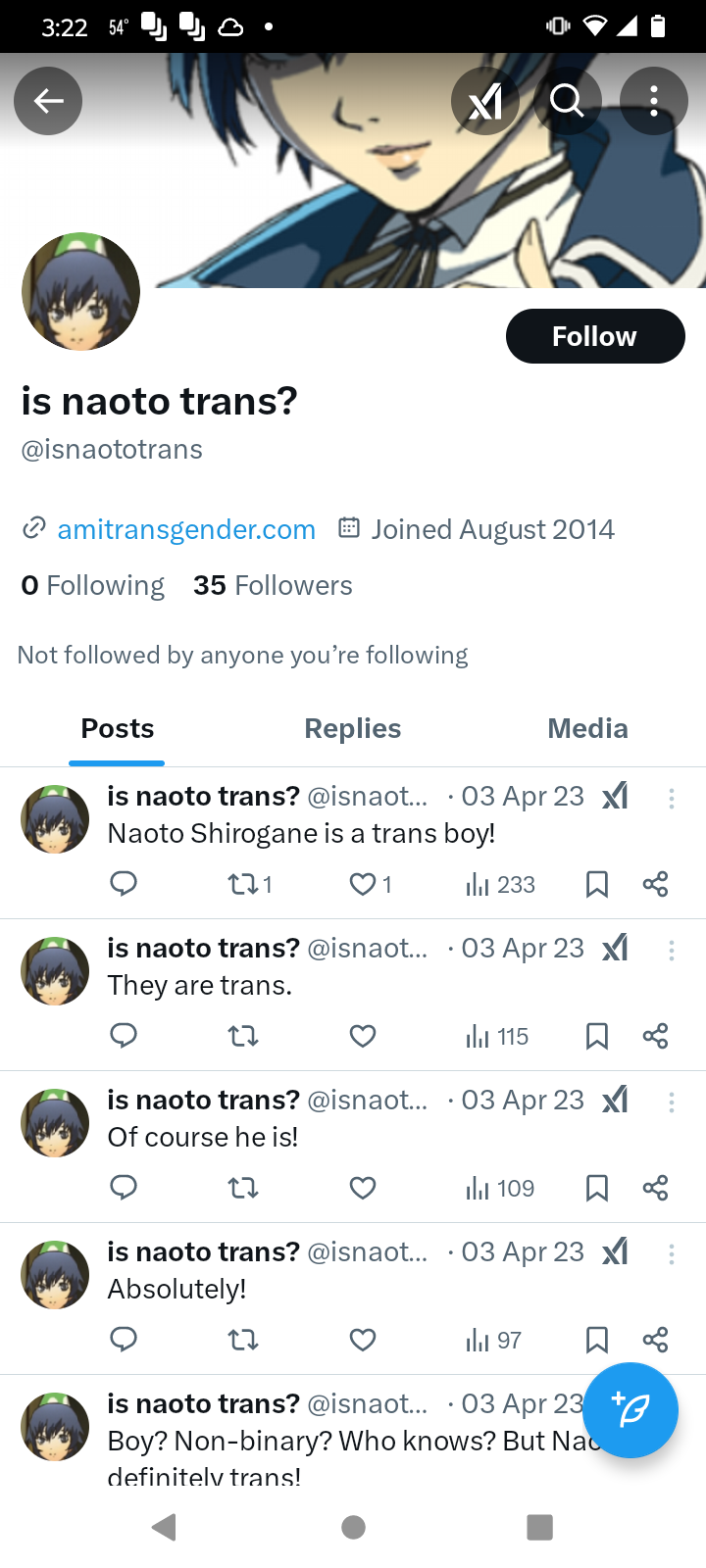
Task: Switch to the Media tab
Action: [x=587, y=728]
